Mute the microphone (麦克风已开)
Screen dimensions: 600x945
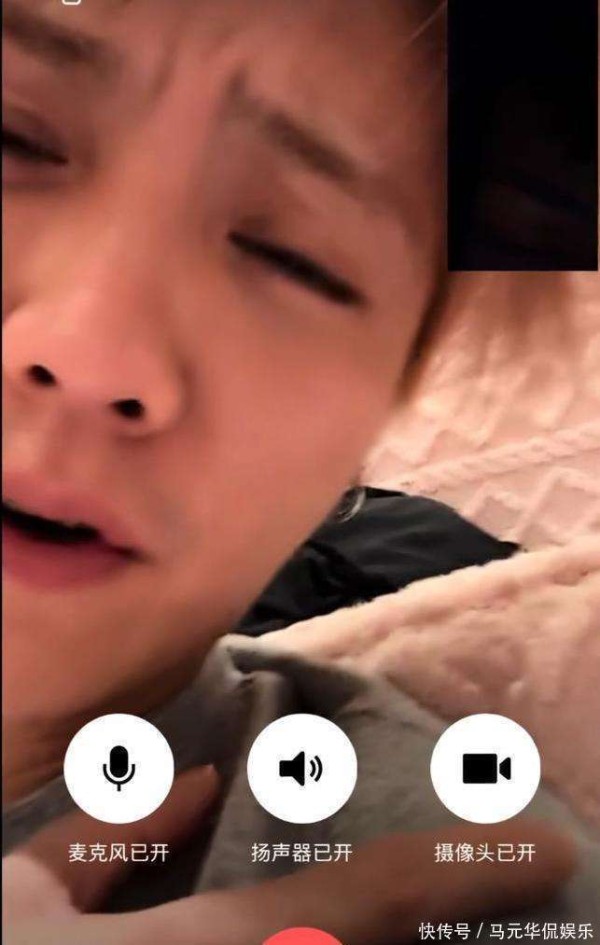(x=118, y=768)
